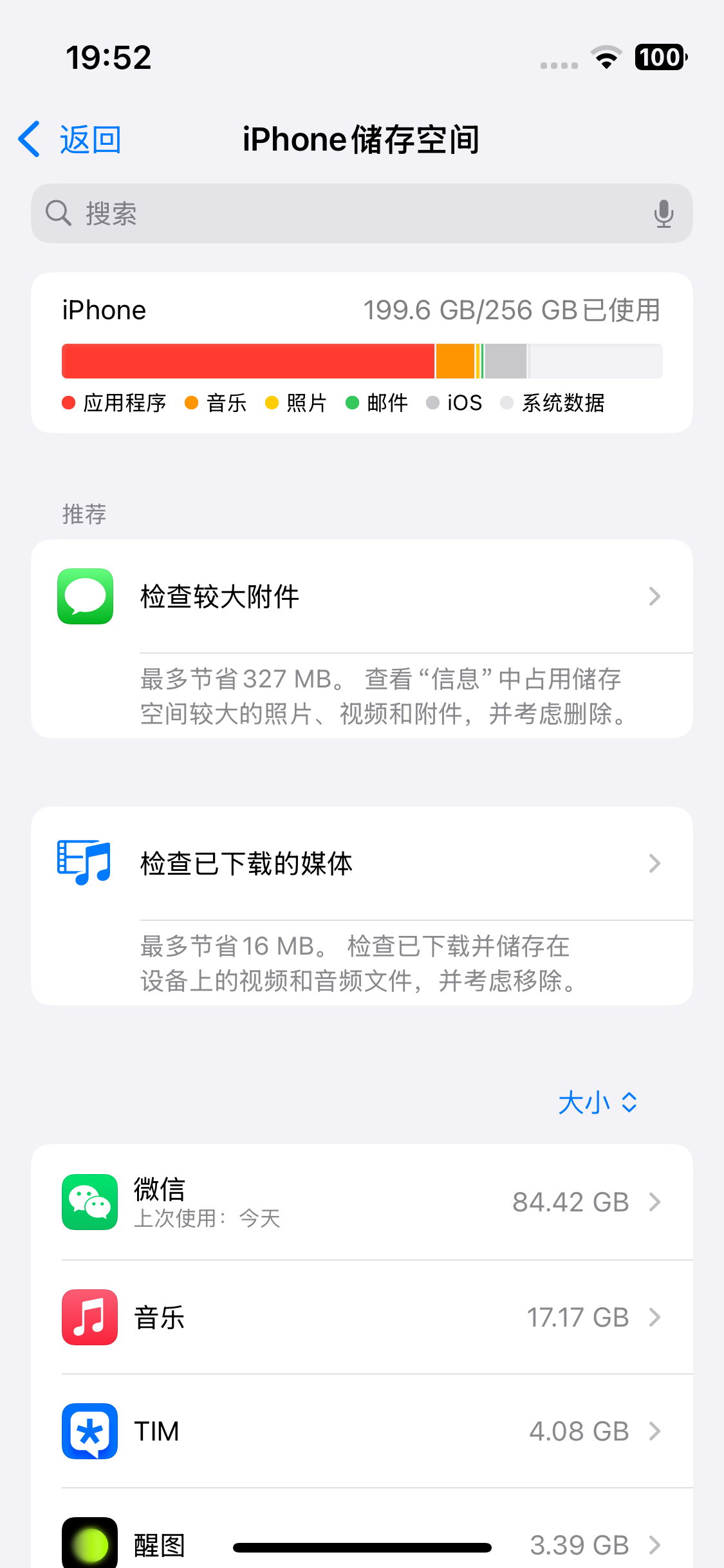724x1568 pixels.
Task: Open the WeChat (微信) app icon
Action: point(89,1202)
